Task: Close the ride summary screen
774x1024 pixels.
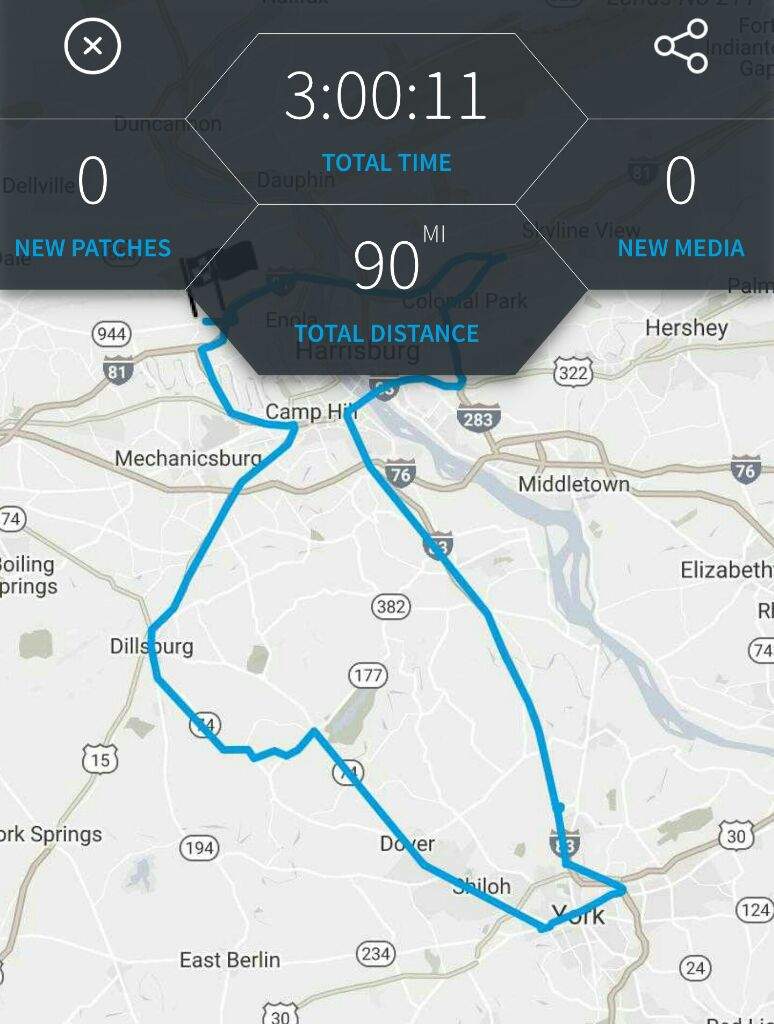Action: tap(92, 47)
